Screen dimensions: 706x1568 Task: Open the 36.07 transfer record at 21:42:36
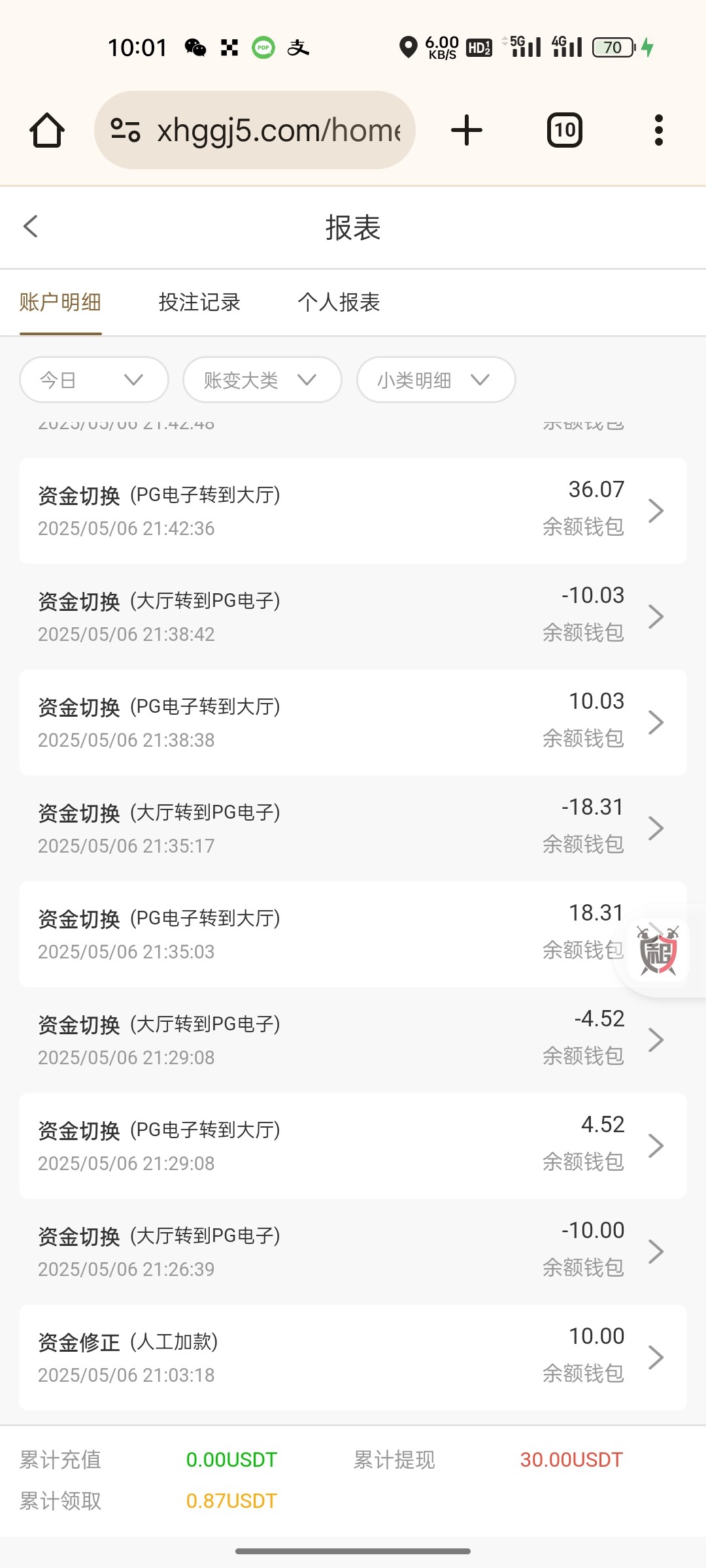[x=353, y=511]
